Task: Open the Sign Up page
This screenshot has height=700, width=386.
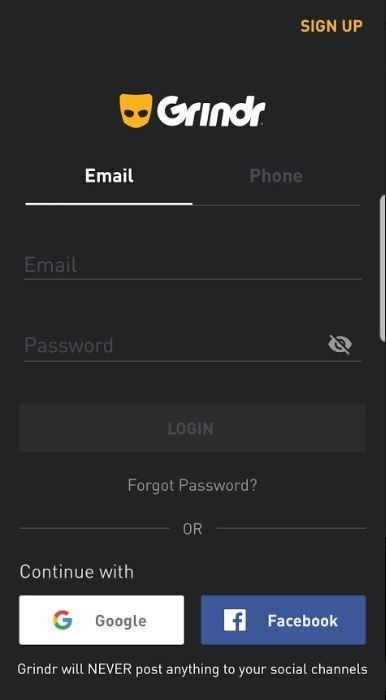Action: (x=331, y=26)
